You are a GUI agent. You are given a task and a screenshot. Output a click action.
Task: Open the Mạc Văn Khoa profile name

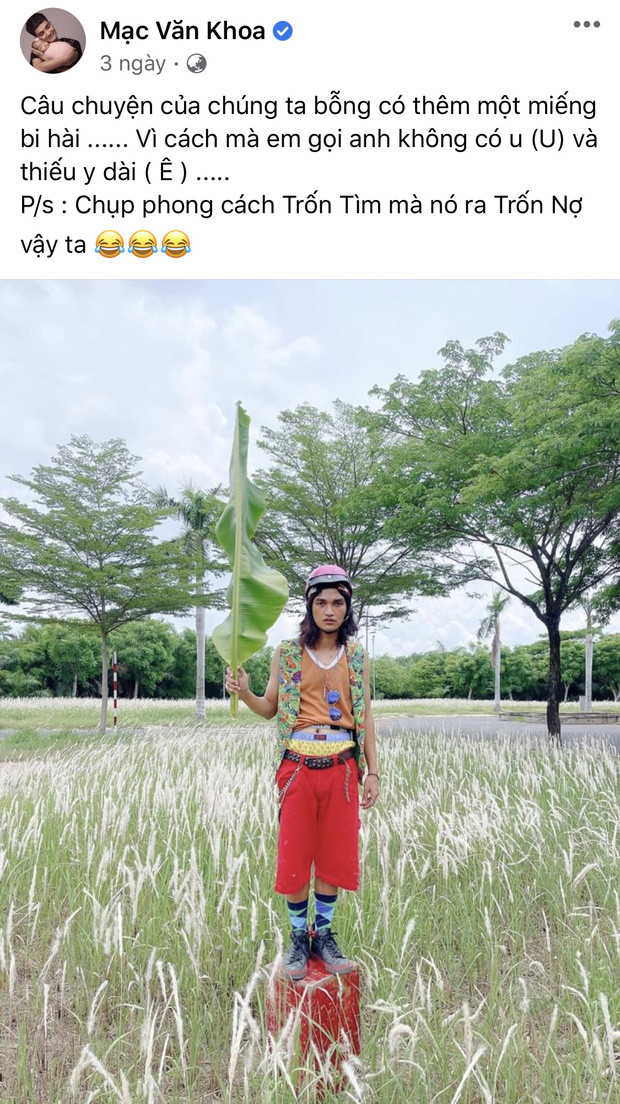(182, 31)
